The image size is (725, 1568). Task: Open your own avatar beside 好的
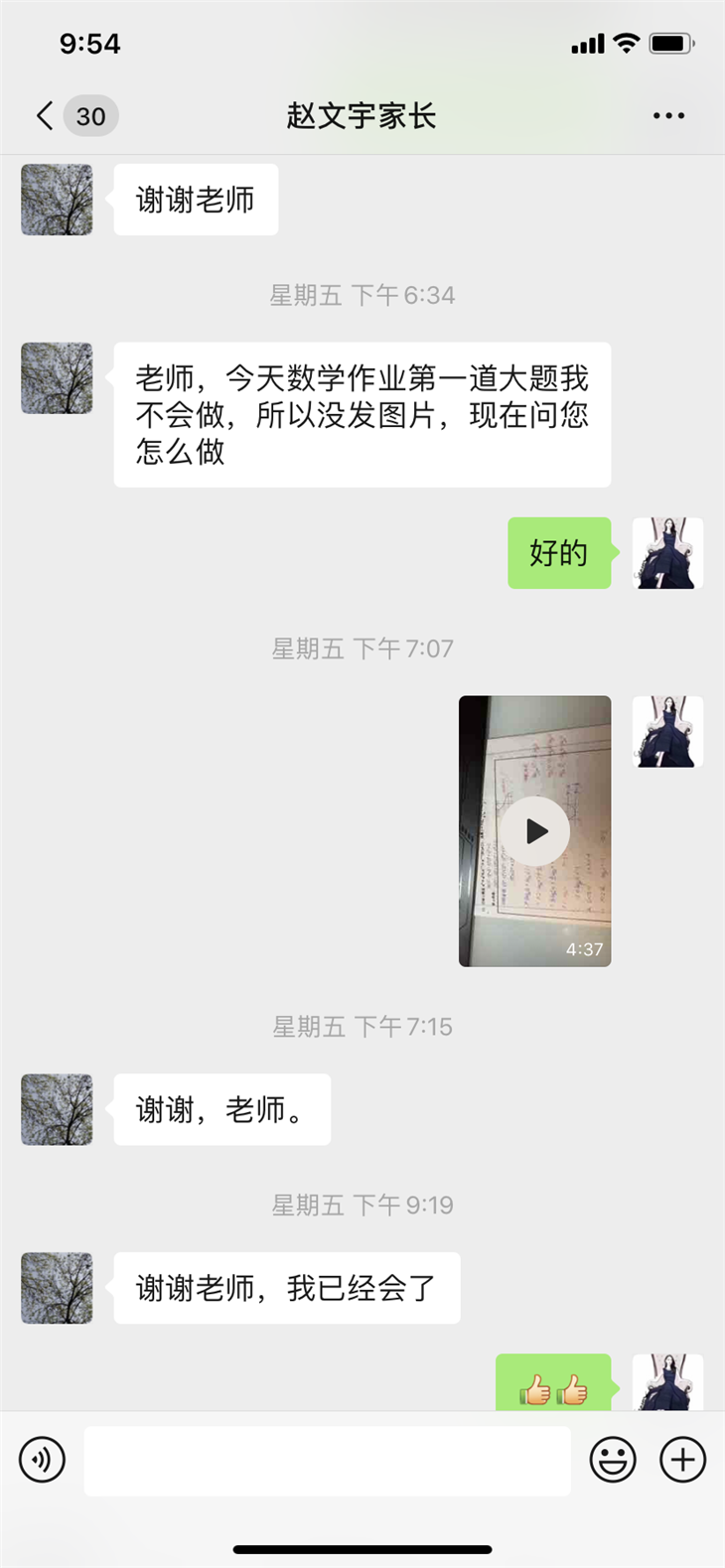point(667,553)
